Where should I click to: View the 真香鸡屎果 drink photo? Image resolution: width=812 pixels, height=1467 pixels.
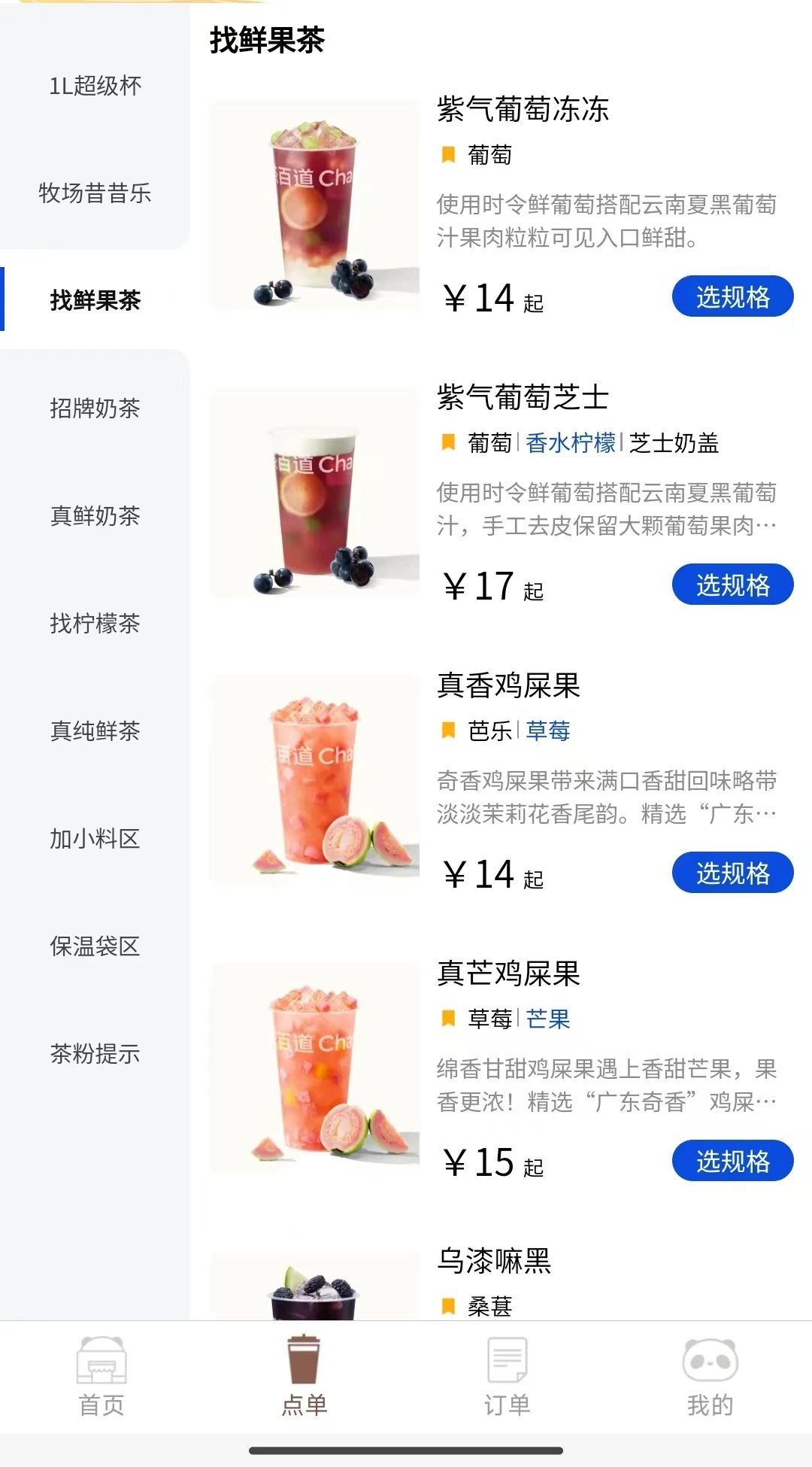(314, 781)
